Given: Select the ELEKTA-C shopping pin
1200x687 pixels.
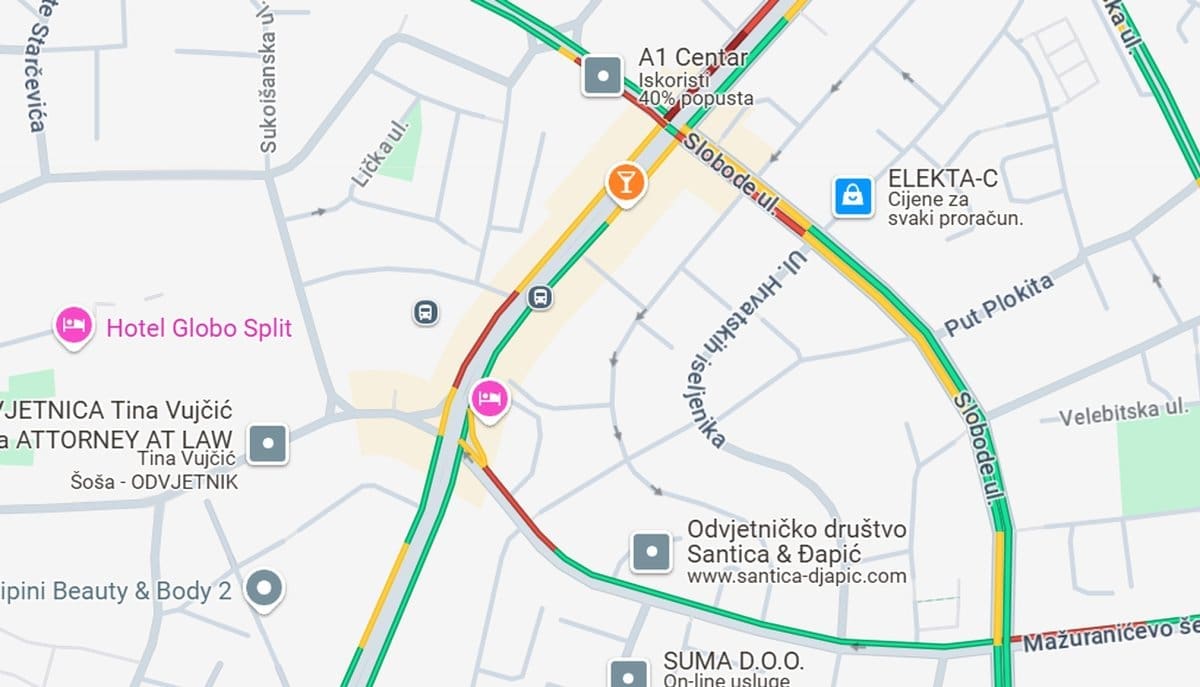Looking at the screenshot, I should 853,197.
